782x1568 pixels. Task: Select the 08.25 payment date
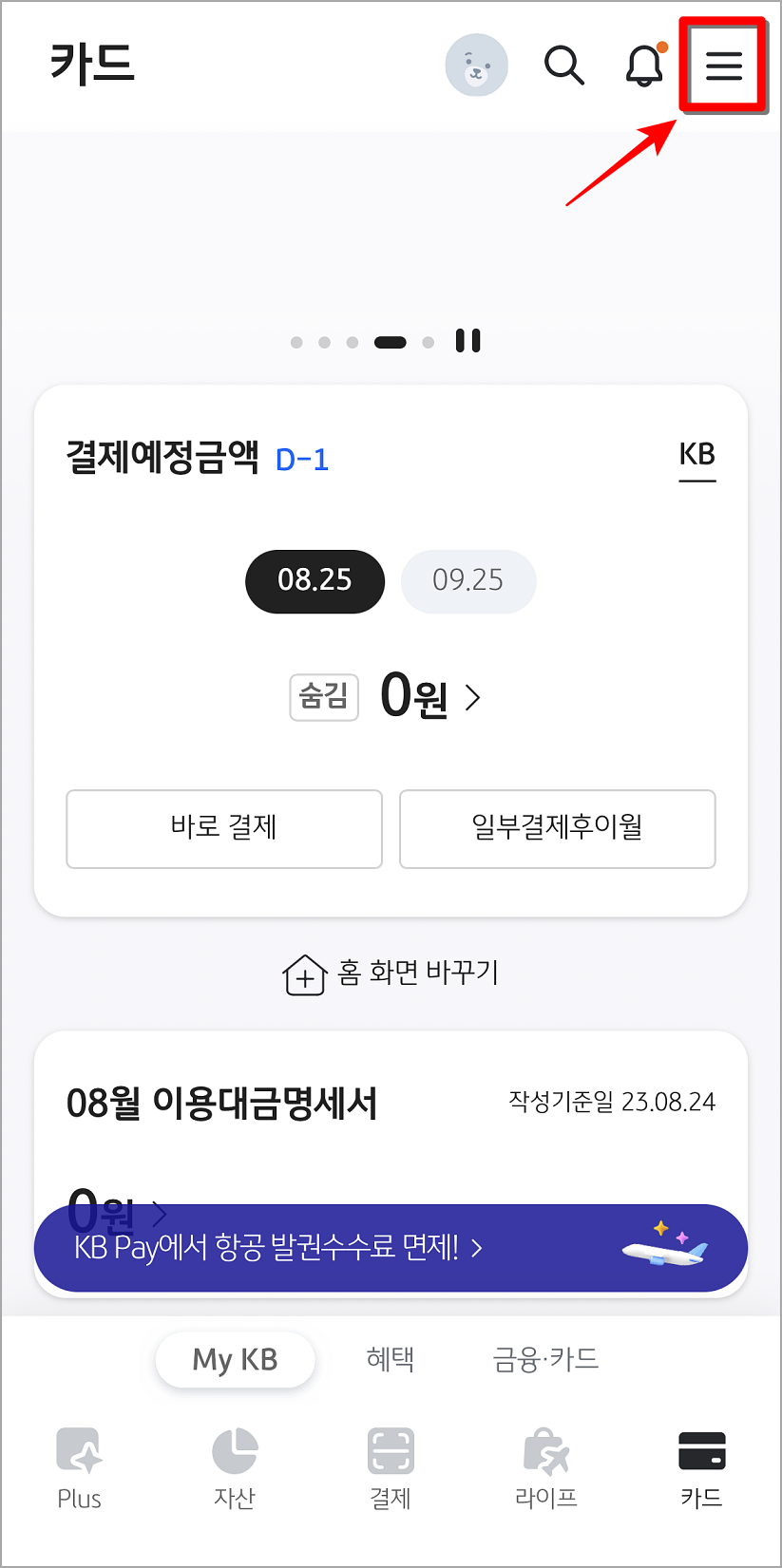(315, 581)
